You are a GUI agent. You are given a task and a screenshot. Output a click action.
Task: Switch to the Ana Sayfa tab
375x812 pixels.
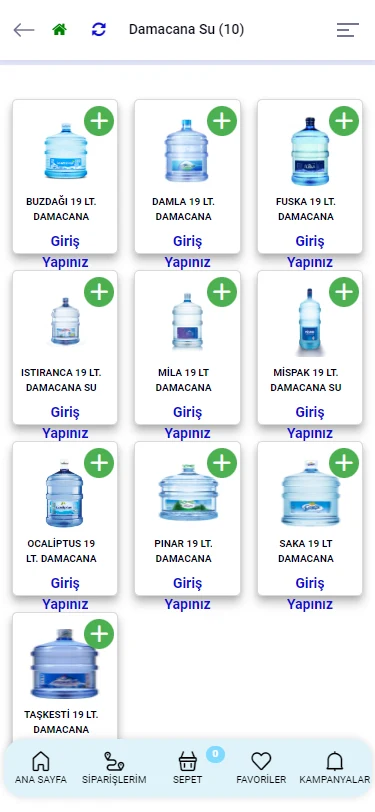[40, 768]
